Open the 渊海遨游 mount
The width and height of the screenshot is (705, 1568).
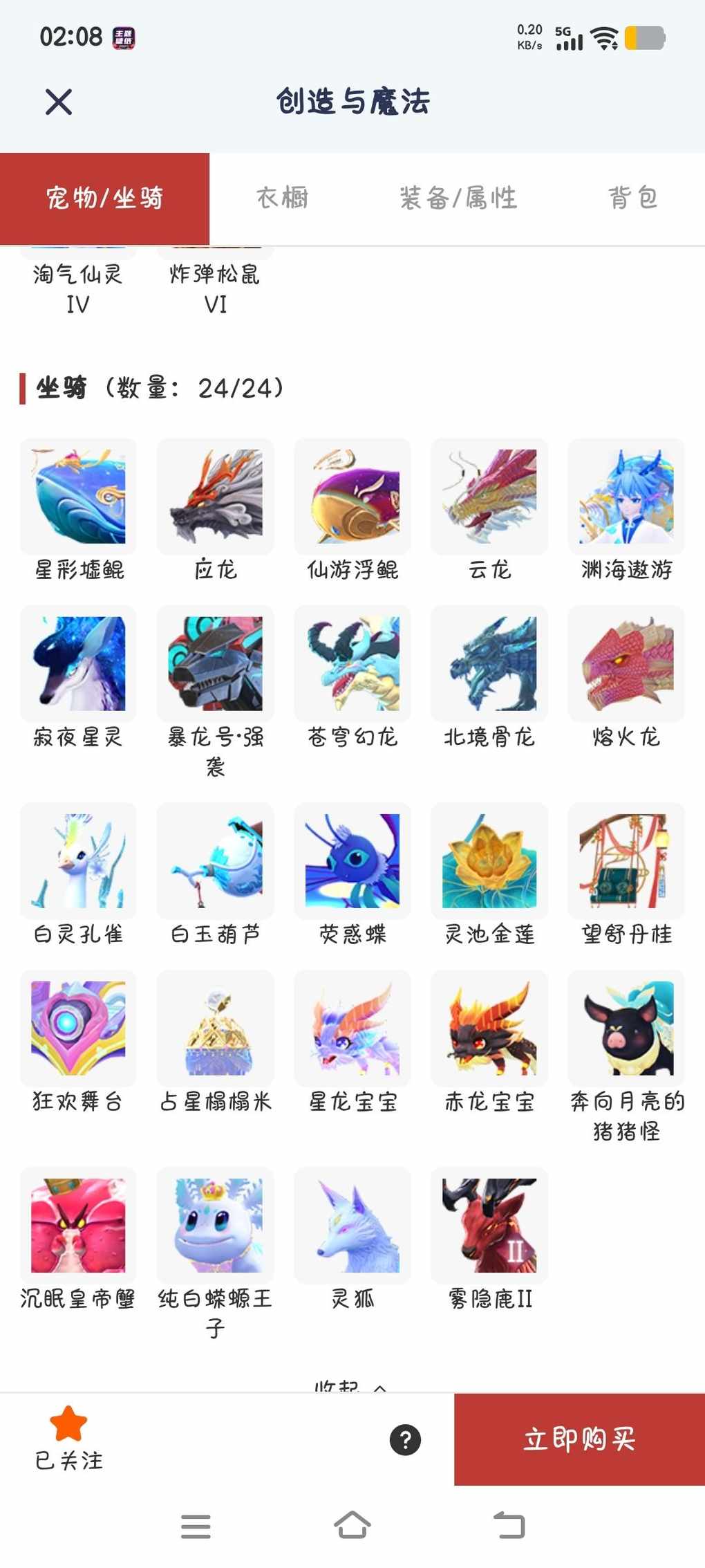tap(626, 497)
